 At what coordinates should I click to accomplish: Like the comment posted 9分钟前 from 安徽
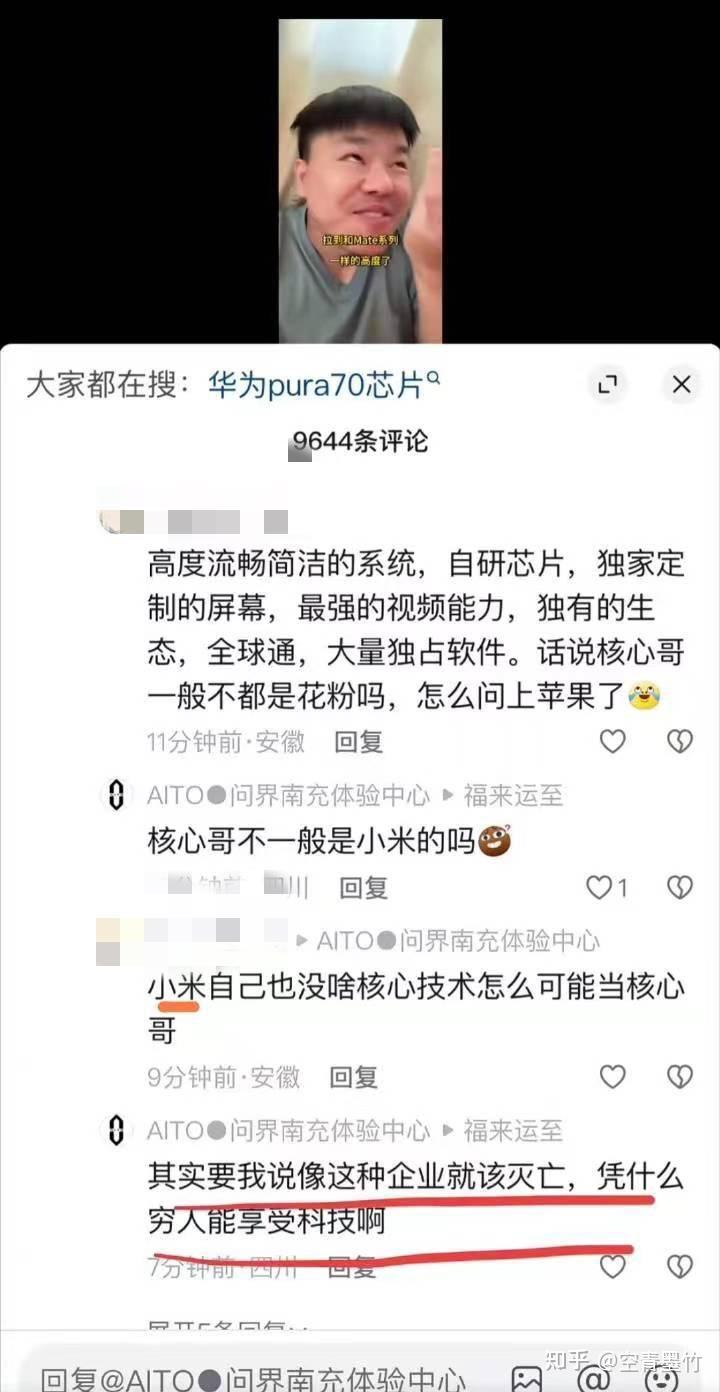click(612, 1077)
